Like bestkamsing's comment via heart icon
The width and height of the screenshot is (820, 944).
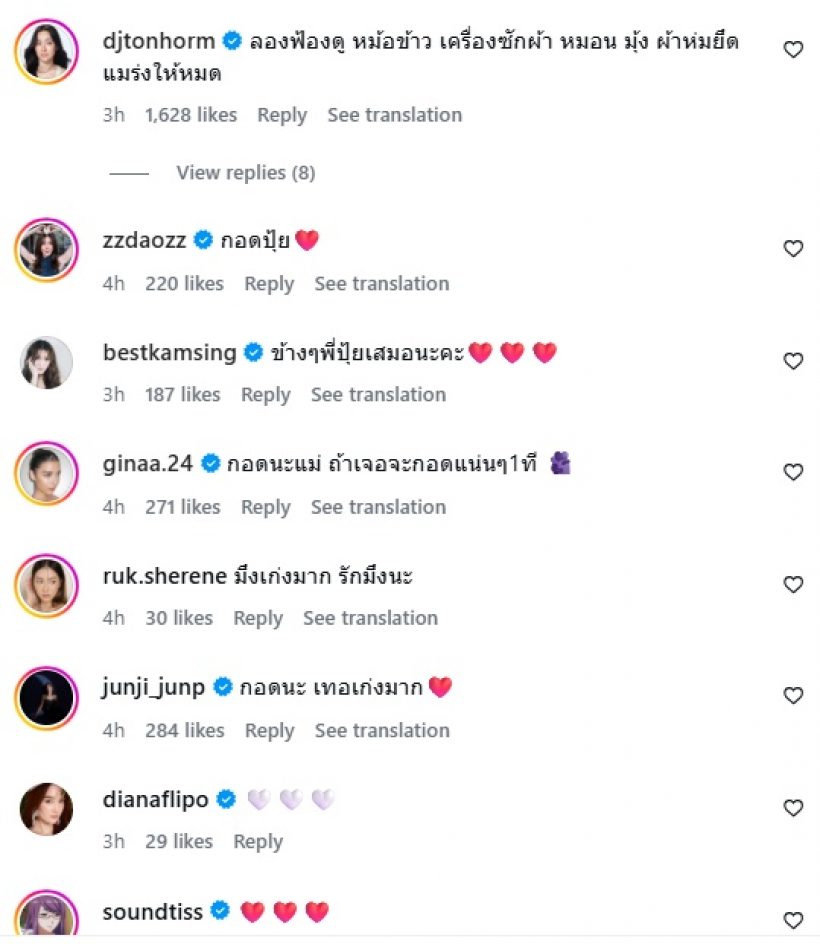point(794,361)
